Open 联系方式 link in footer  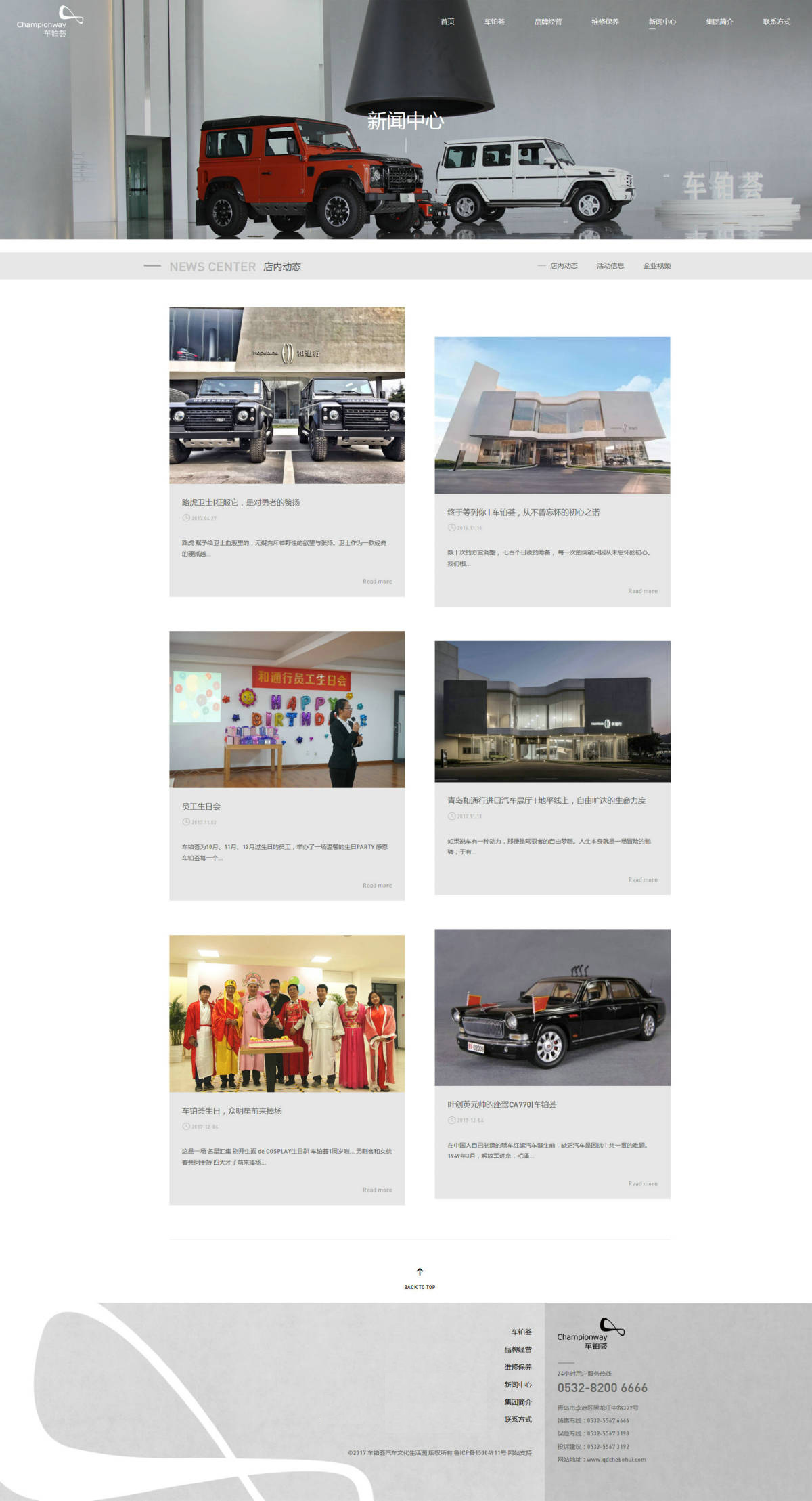[x=518, y=1420]
